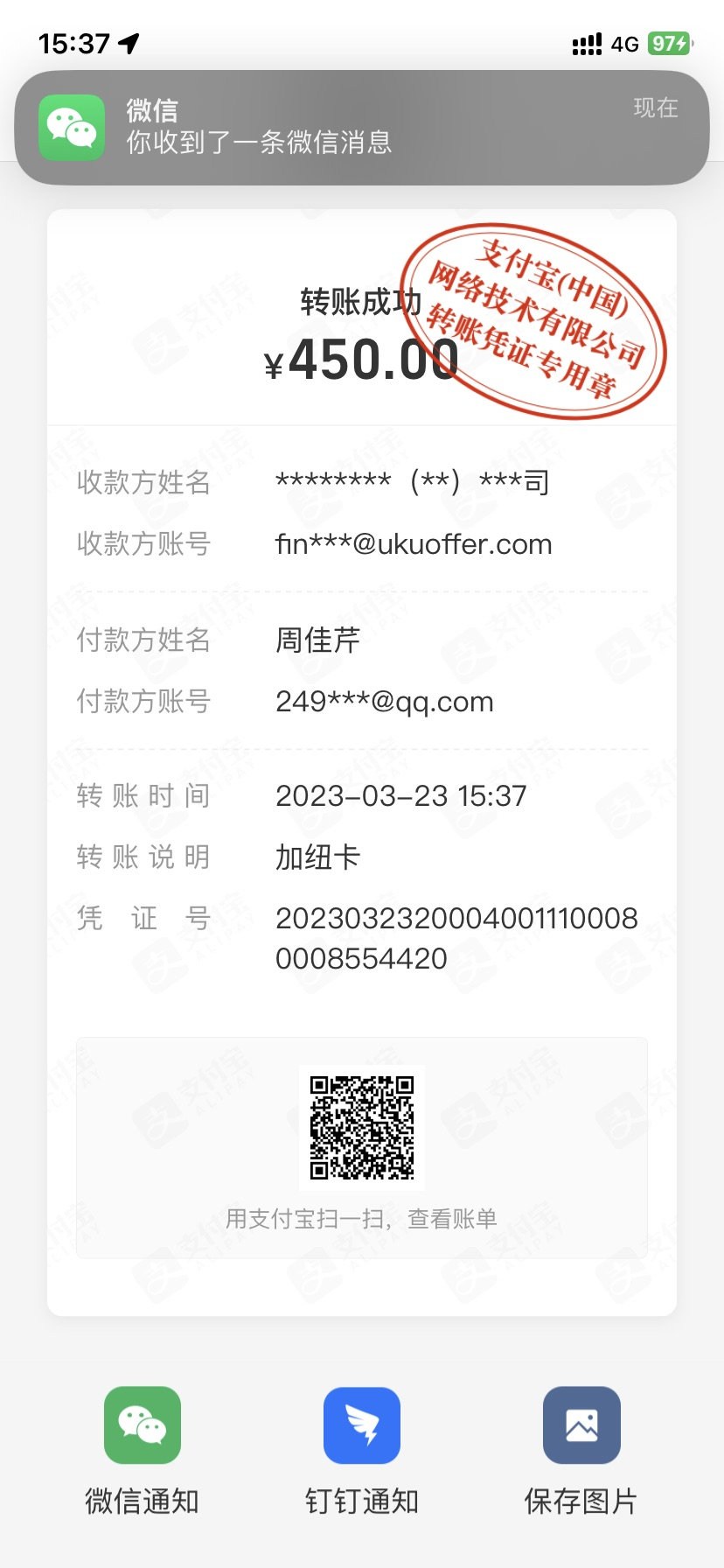
Task: Open the WeChat notification banner
Action: (361, 127)
